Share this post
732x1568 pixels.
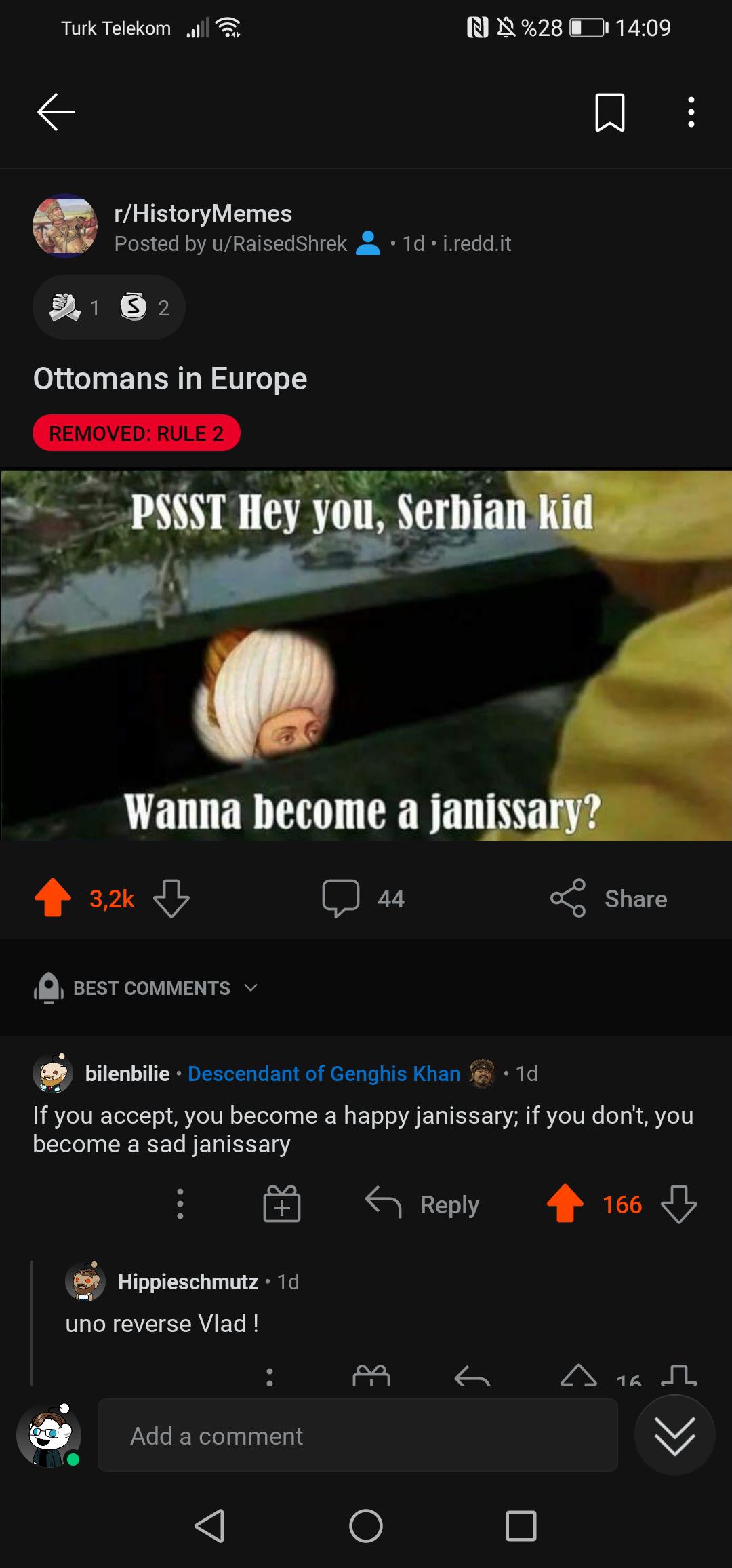[x=609, y=898]
